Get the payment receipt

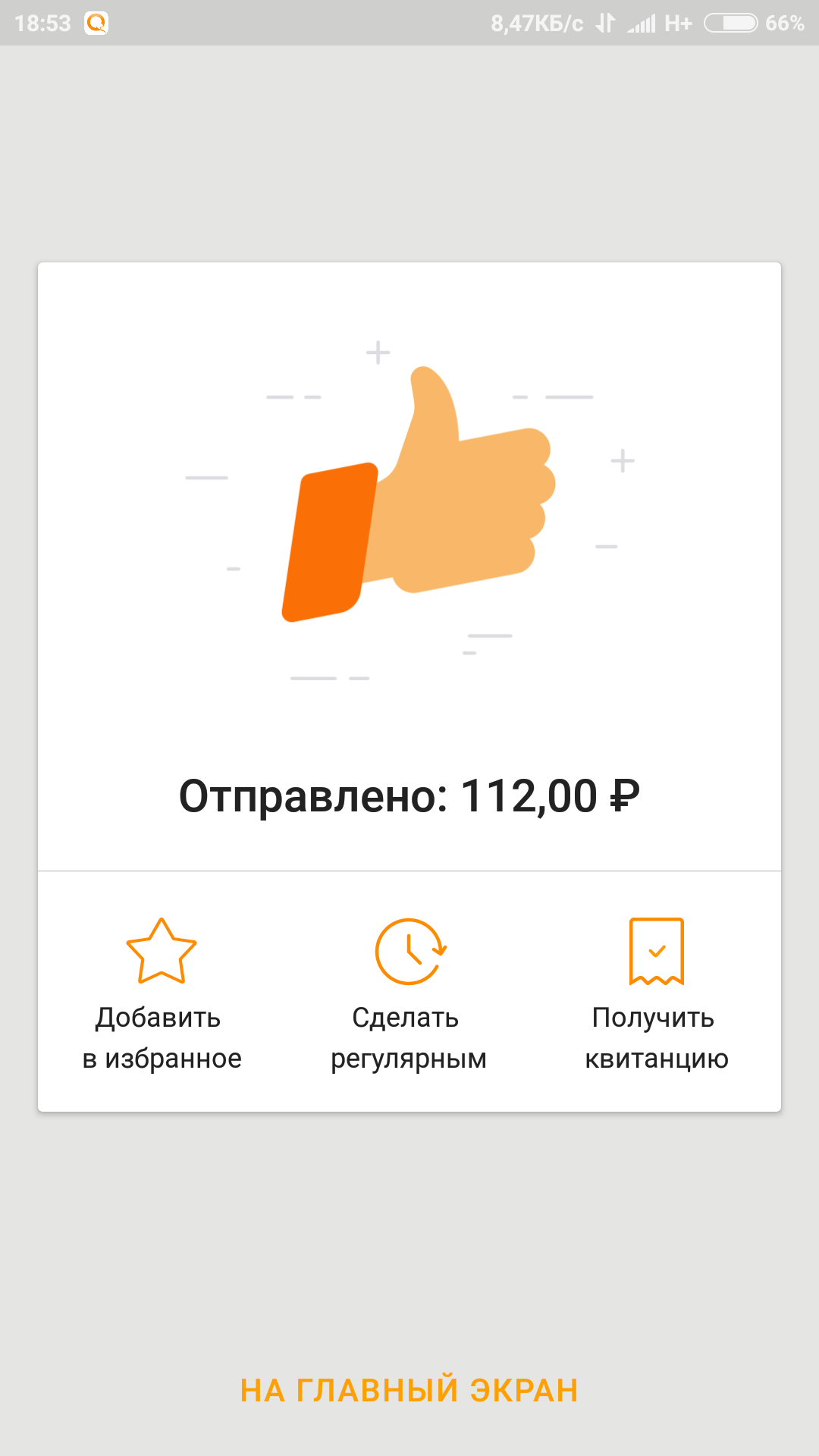pos(656,993)
